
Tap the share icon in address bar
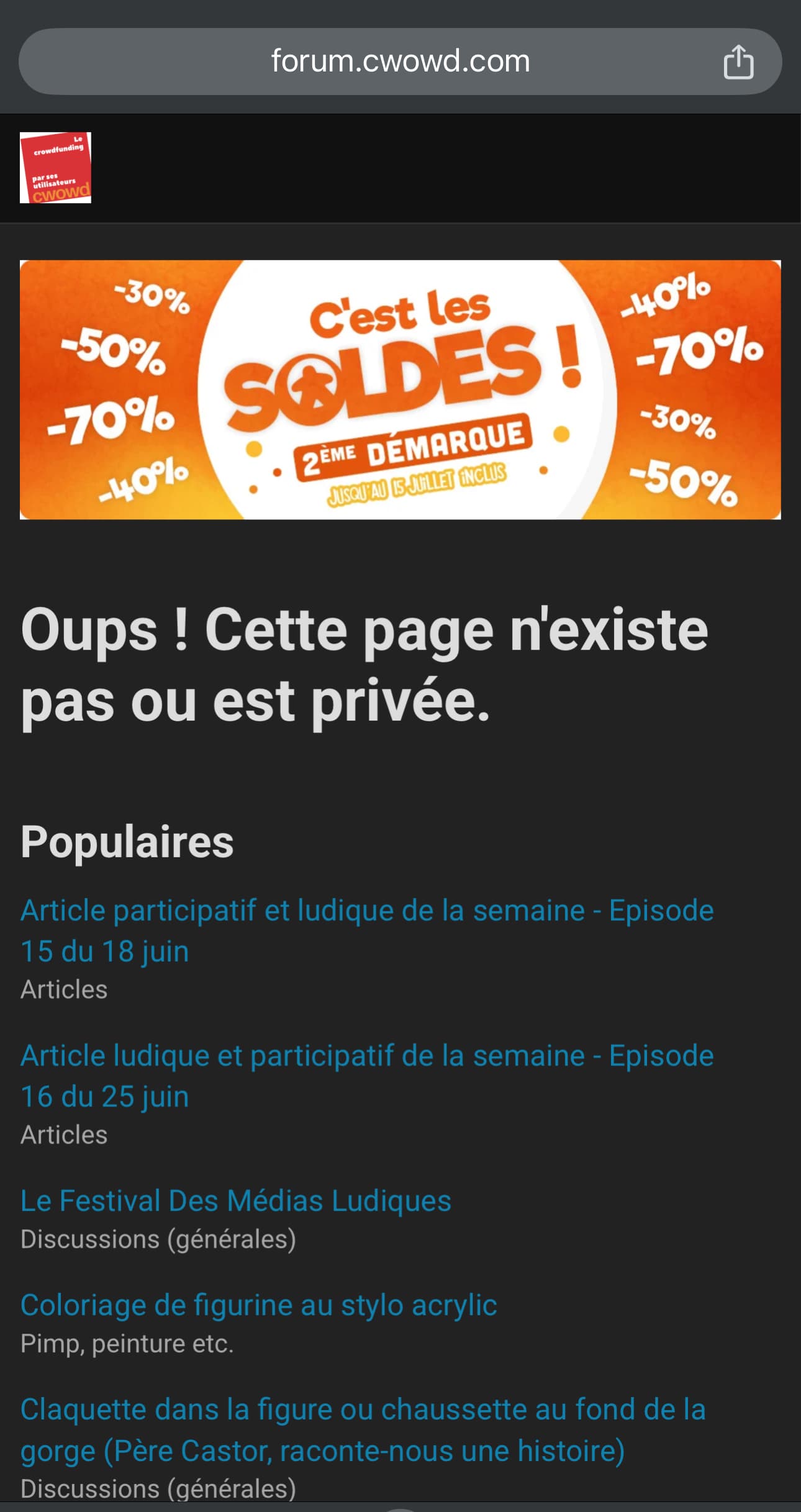[x=738, y=61]
